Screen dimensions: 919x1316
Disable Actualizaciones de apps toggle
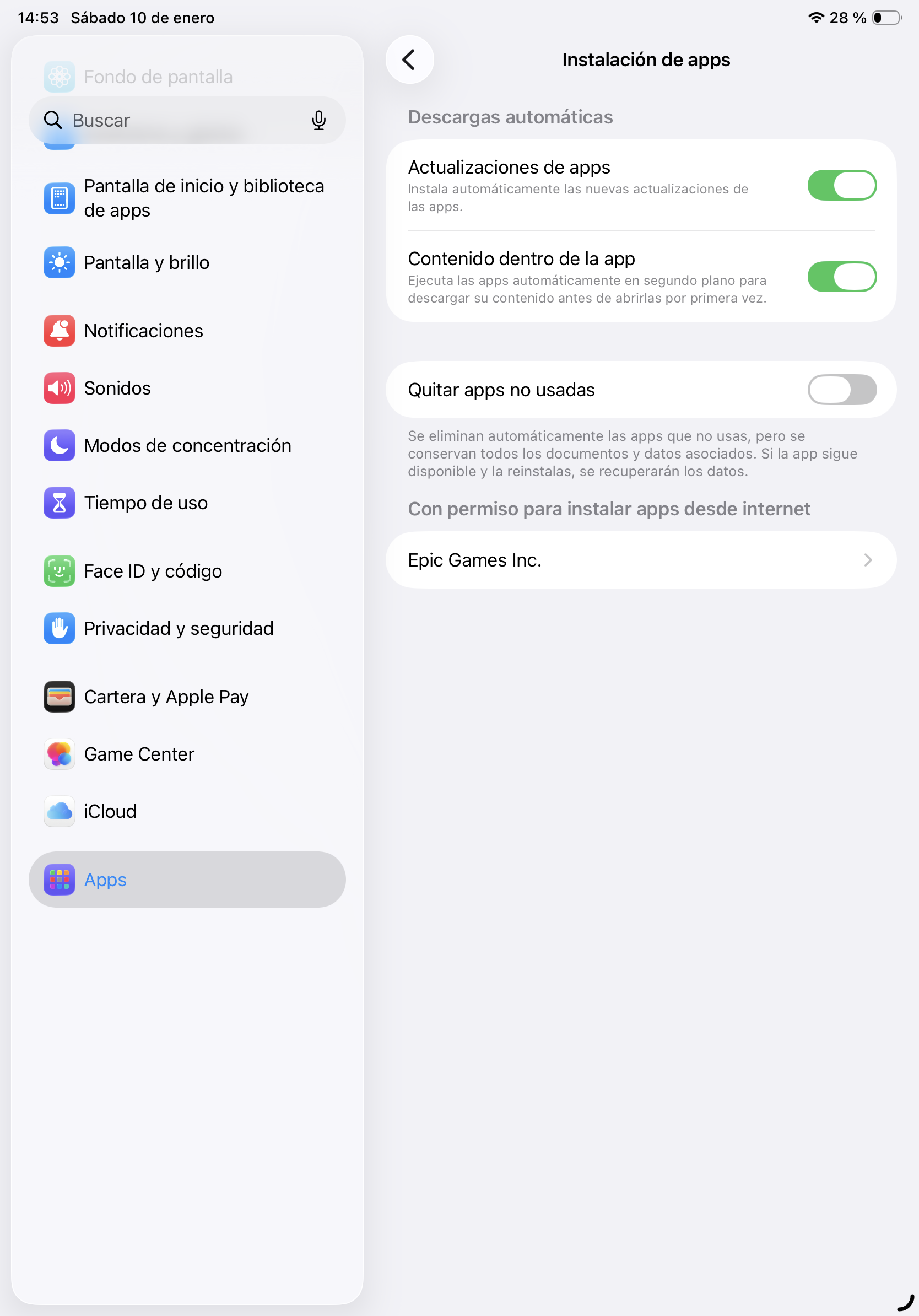point(841,185)
